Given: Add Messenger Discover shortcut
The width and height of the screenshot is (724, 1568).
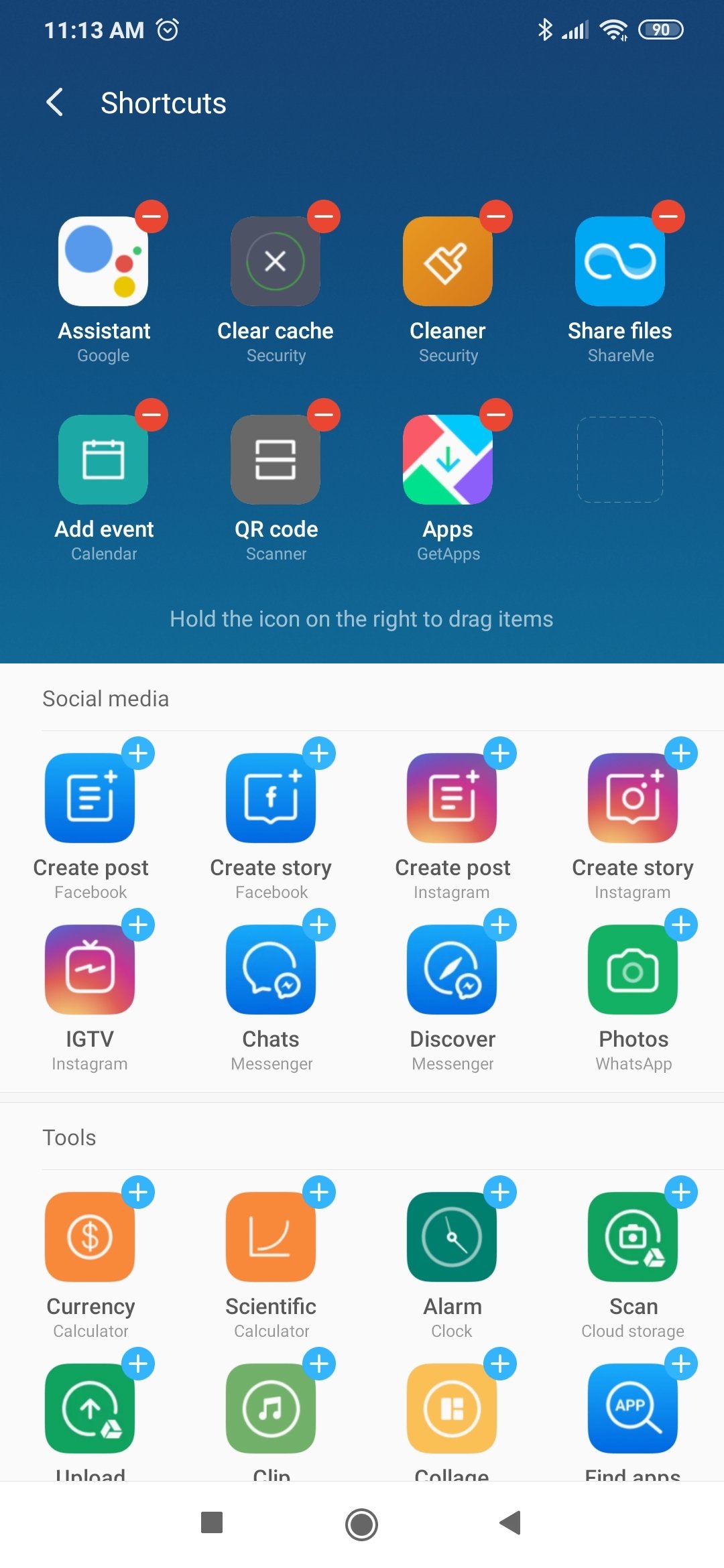Looking at the screenshot, I should click(x=500, y=925).
